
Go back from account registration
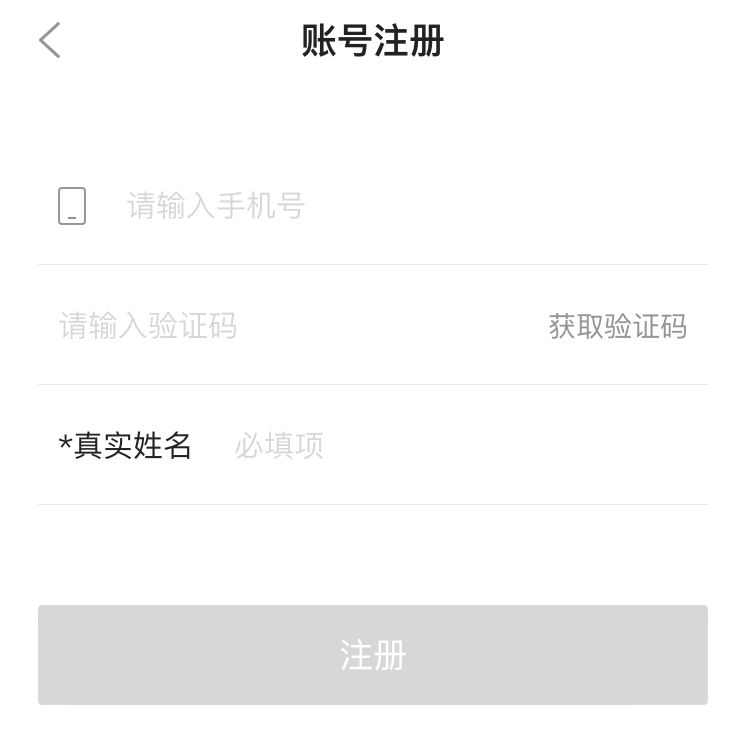coord(50,41)
